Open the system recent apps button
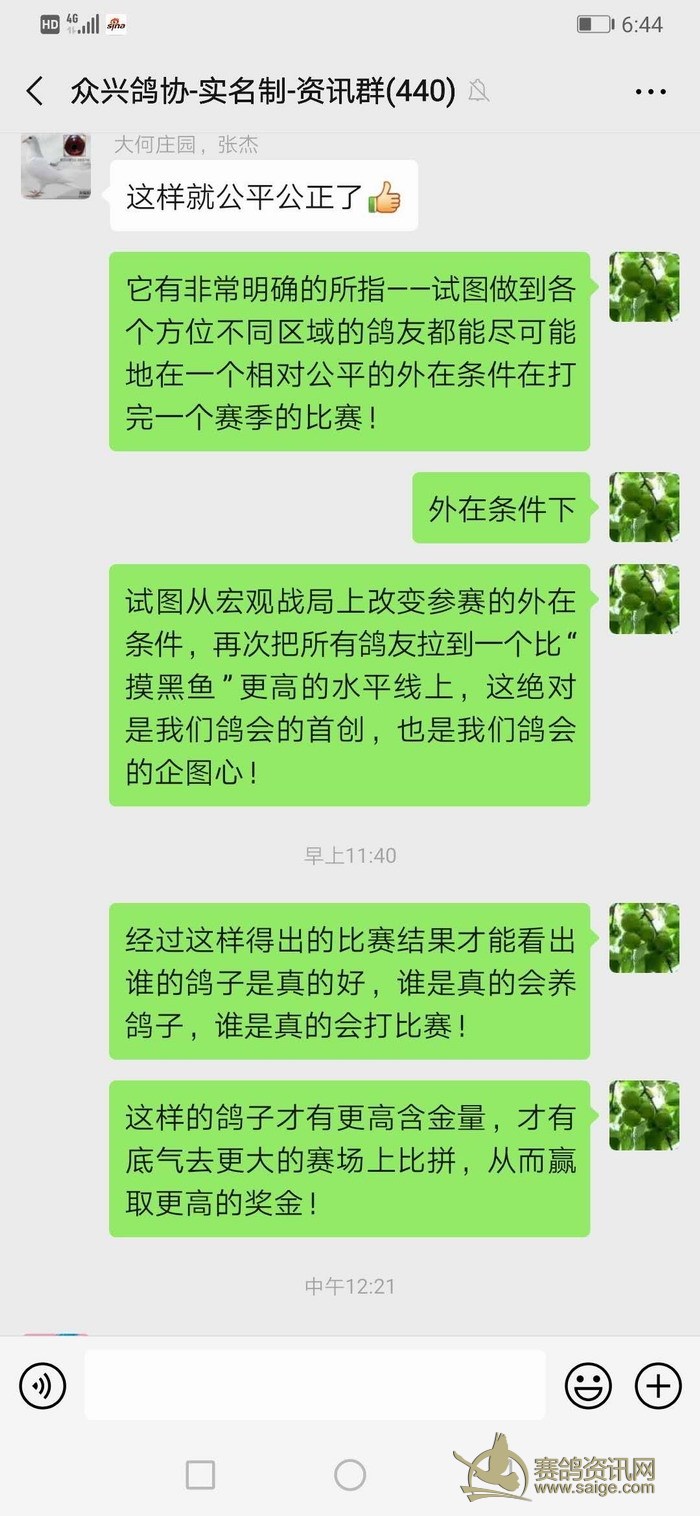 coord(200,1474)
